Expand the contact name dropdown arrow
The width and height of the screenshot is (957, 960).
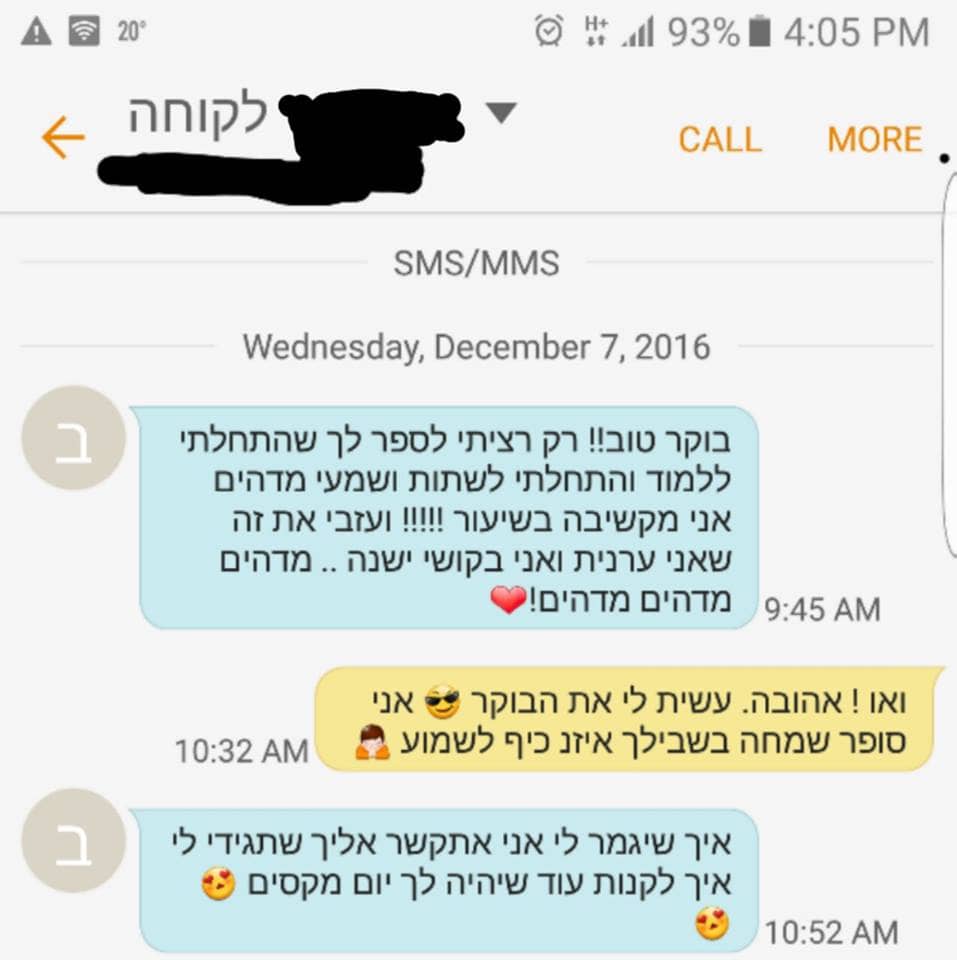coord(502,112)
